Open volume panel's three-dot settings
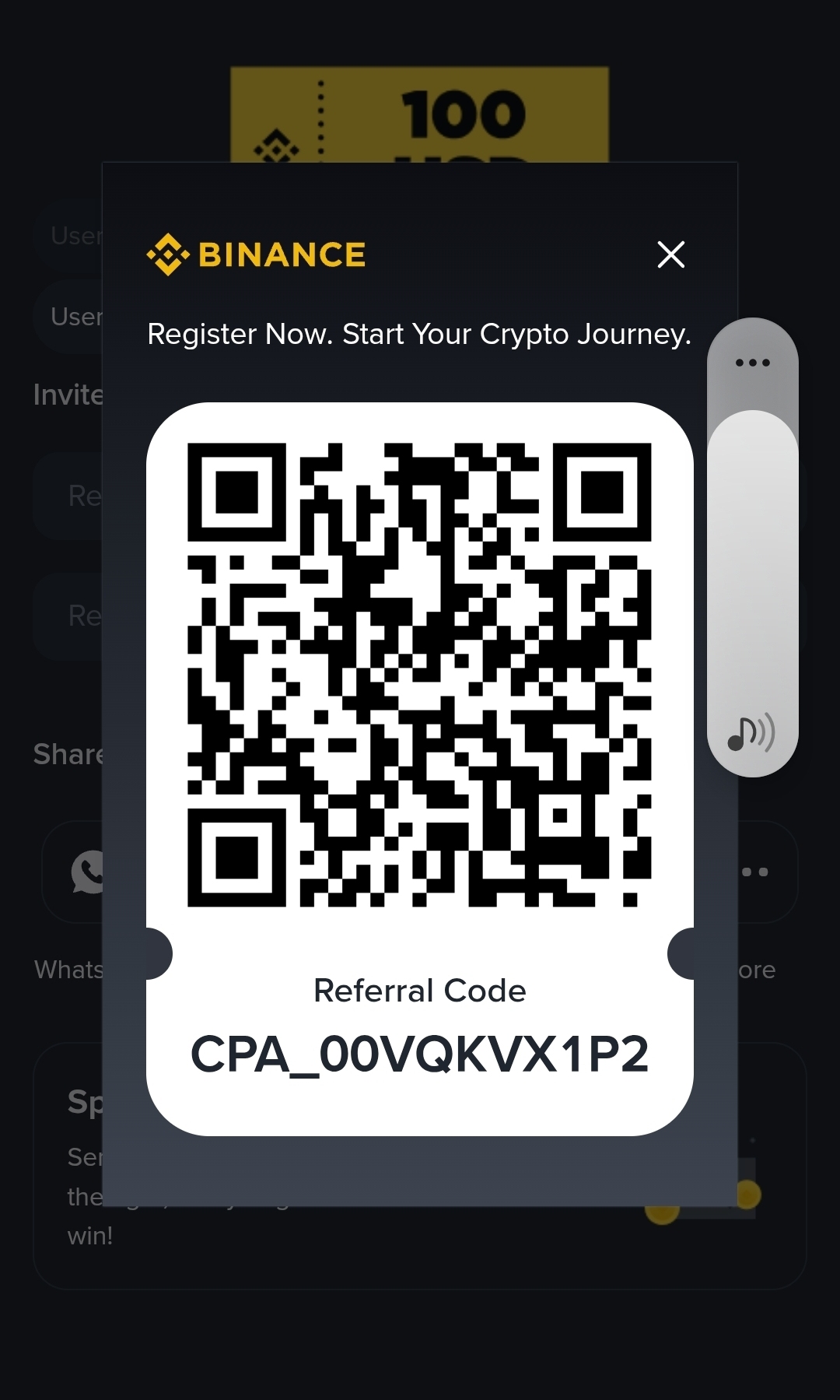This screenshot has height=1400, width=840. (752, 363)
